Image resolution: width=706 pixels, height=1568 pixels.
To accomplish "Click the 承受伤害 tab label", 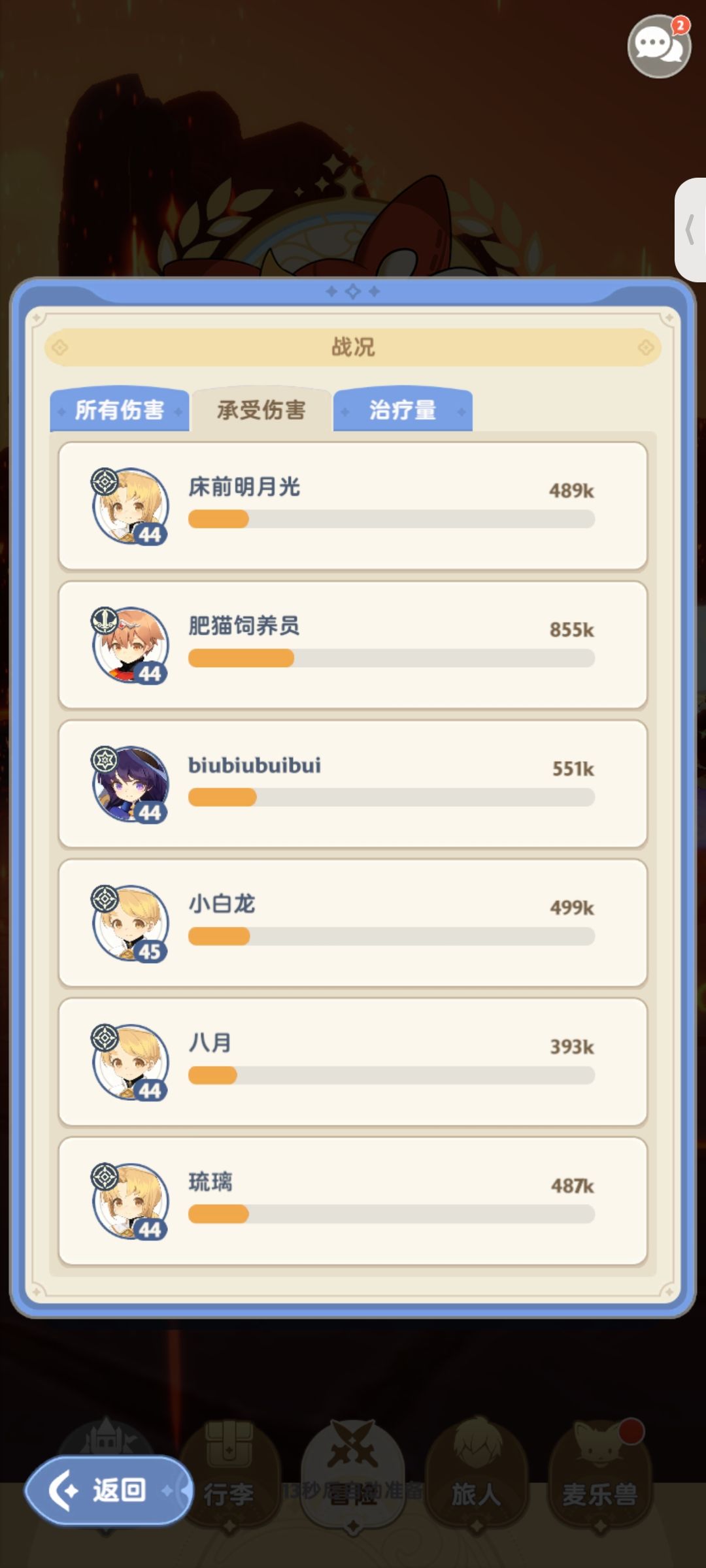I will coord(261,408).
